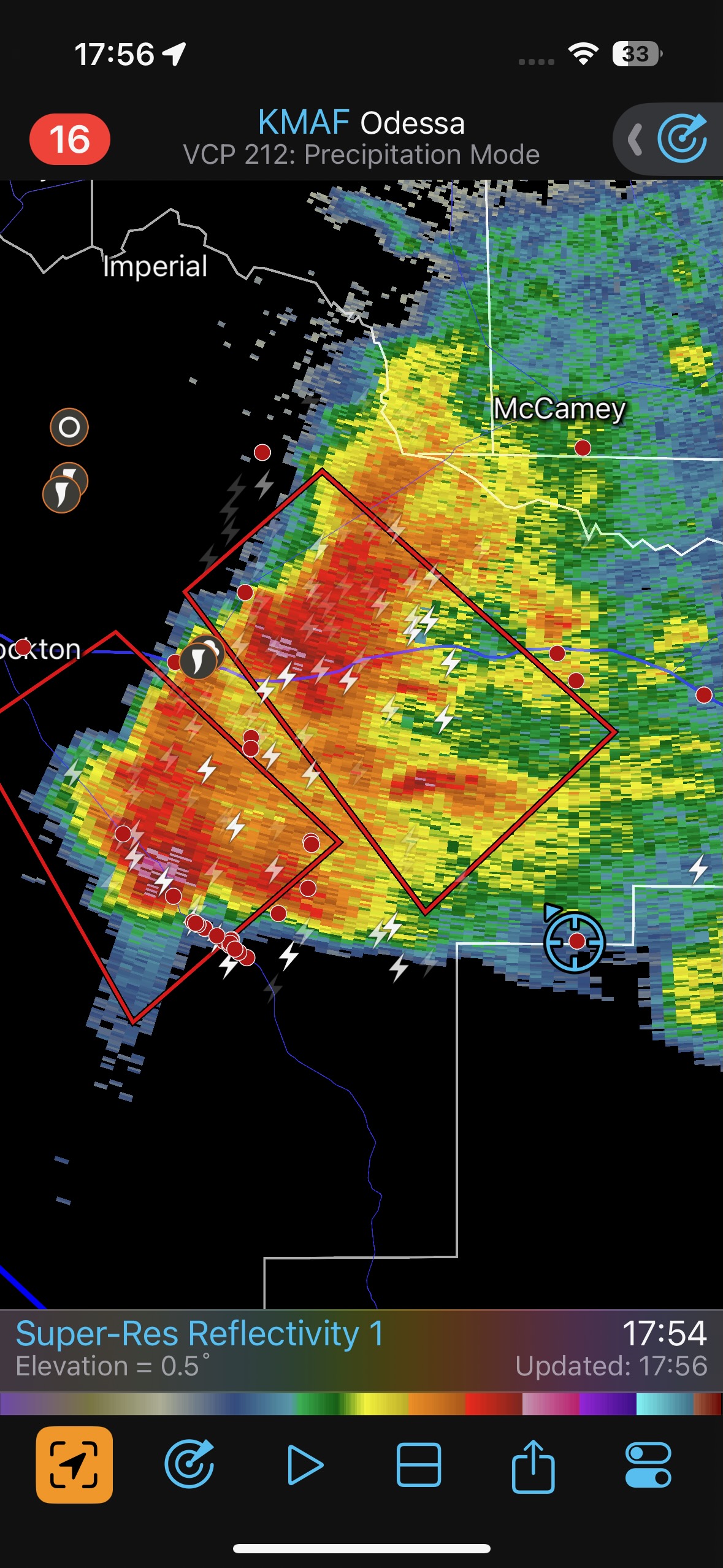Open radar selection in bottom toolbar
Image resolution: width=723 pixels, height=1568 pixels.
coord(189,1465)
